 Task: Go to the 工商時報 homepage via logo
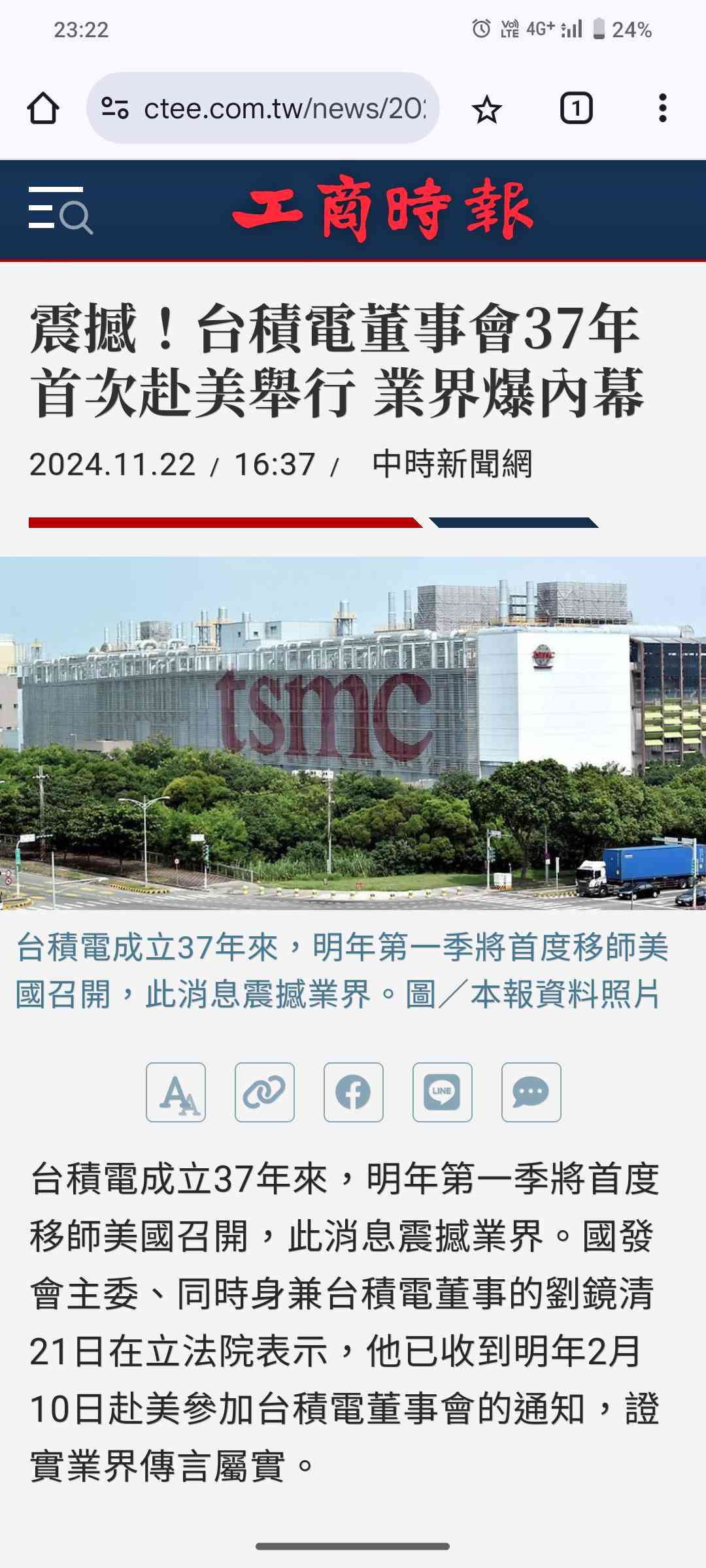[x=383, y=210]
